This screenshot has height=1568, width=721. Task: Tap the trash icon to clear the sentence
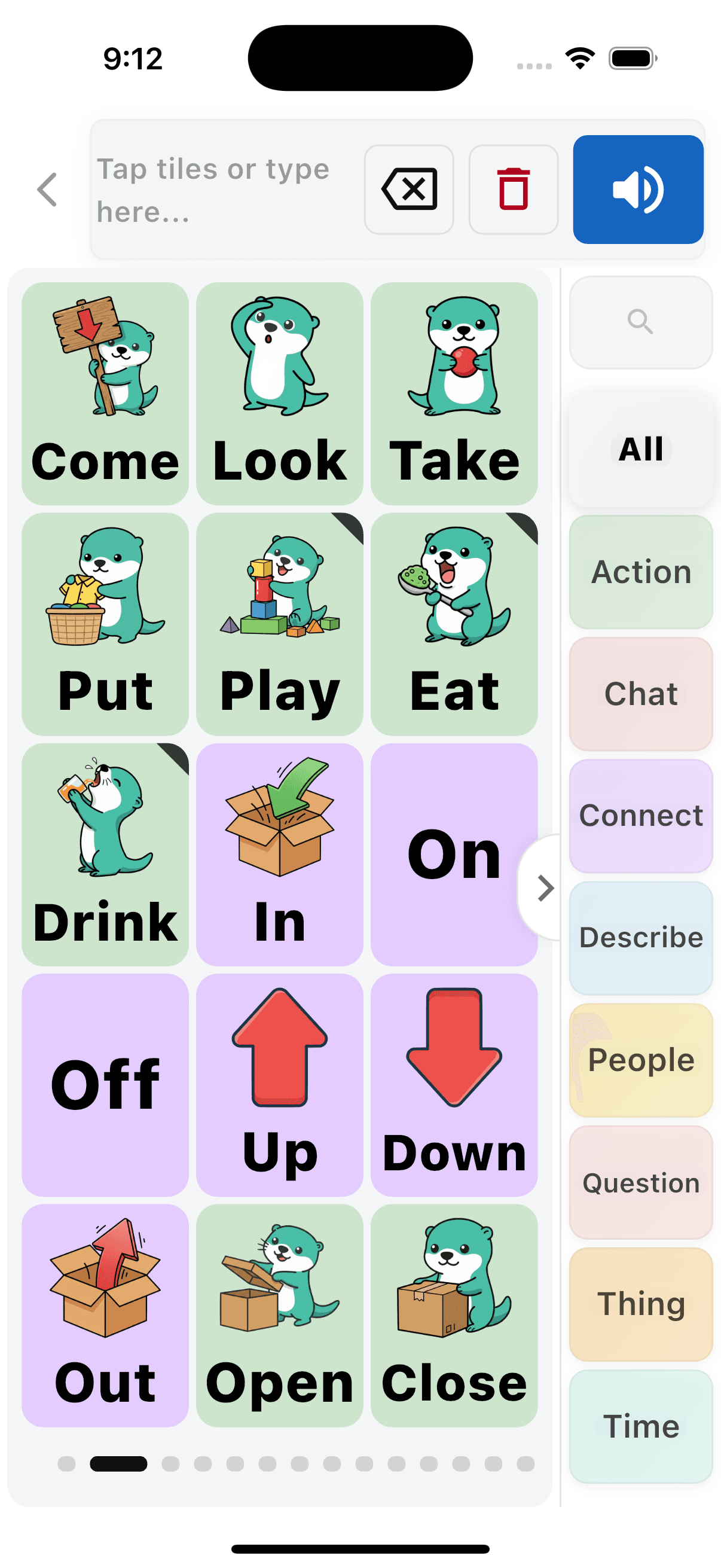(513, 189)
